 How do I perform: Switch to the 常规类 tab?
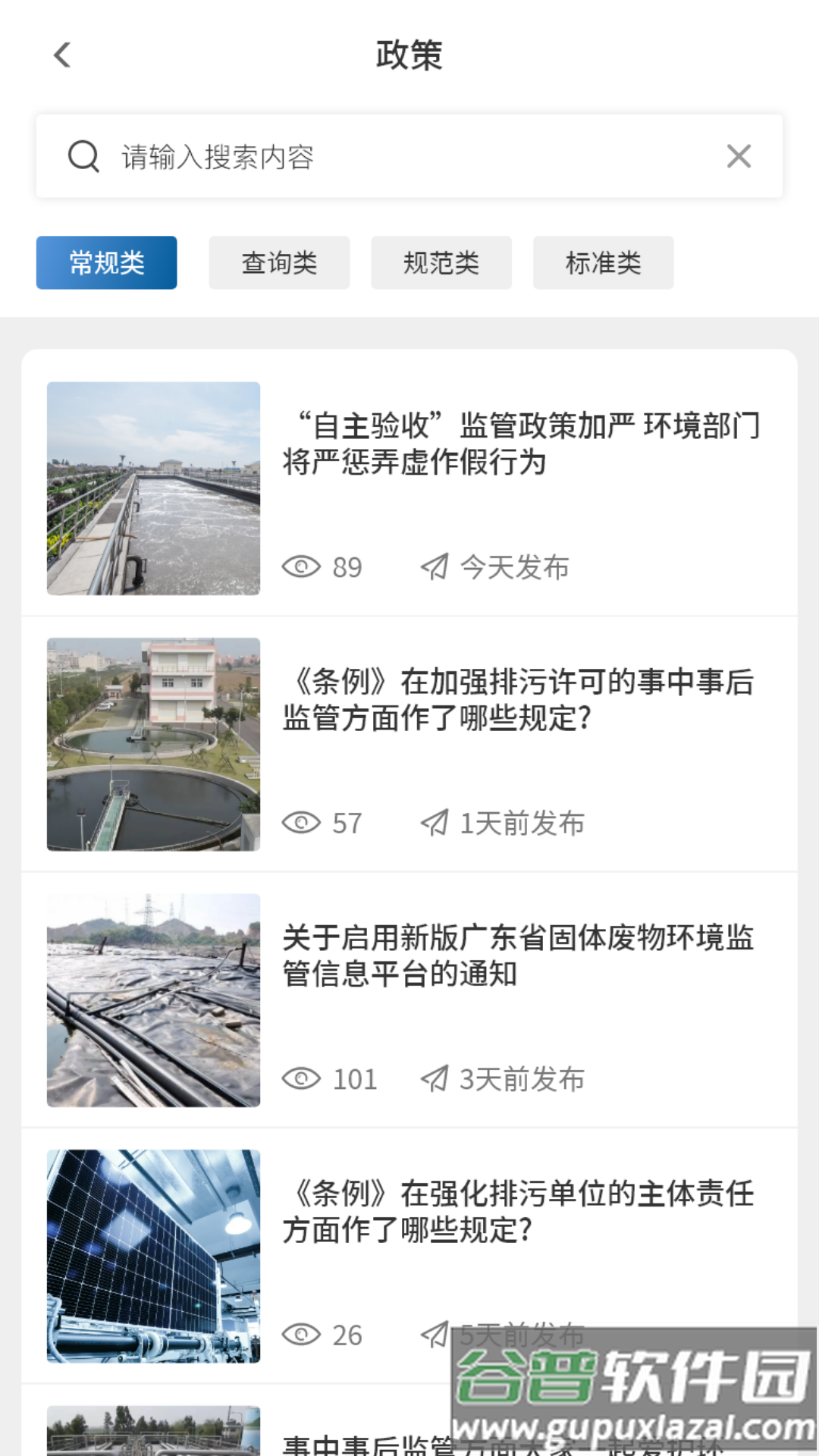pos(105,262)
